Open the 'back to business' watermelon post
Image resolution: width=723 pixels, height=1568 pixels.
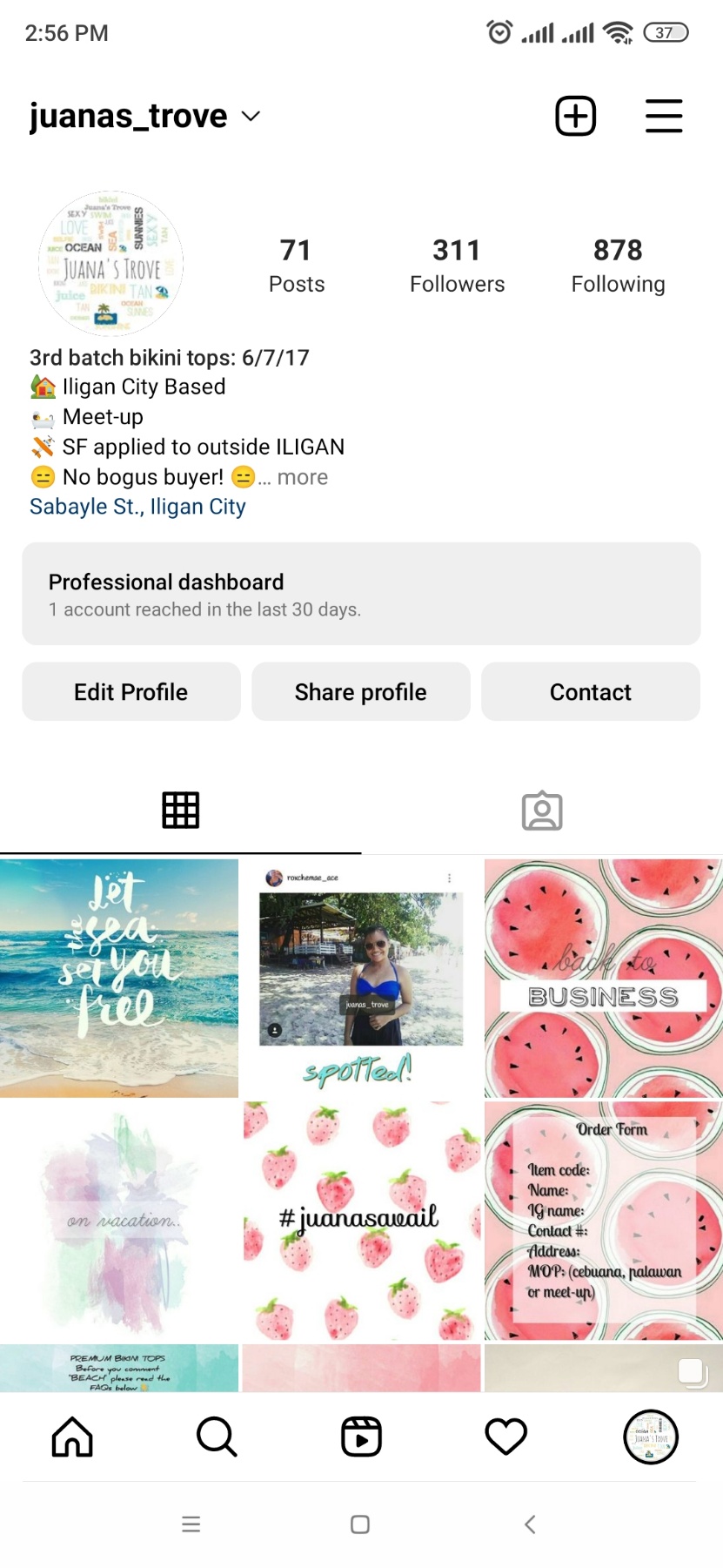(603, 978)
